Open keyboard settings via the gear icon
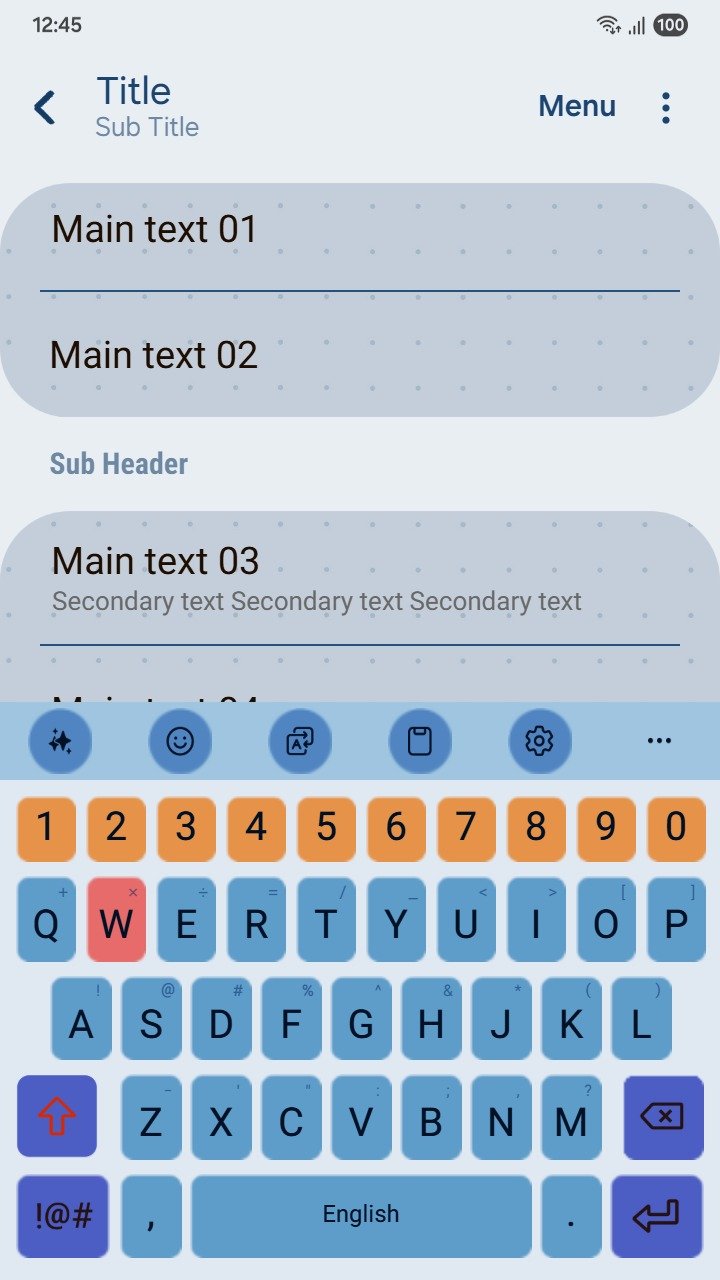720x1280 pixels. (x=540, y=741)
